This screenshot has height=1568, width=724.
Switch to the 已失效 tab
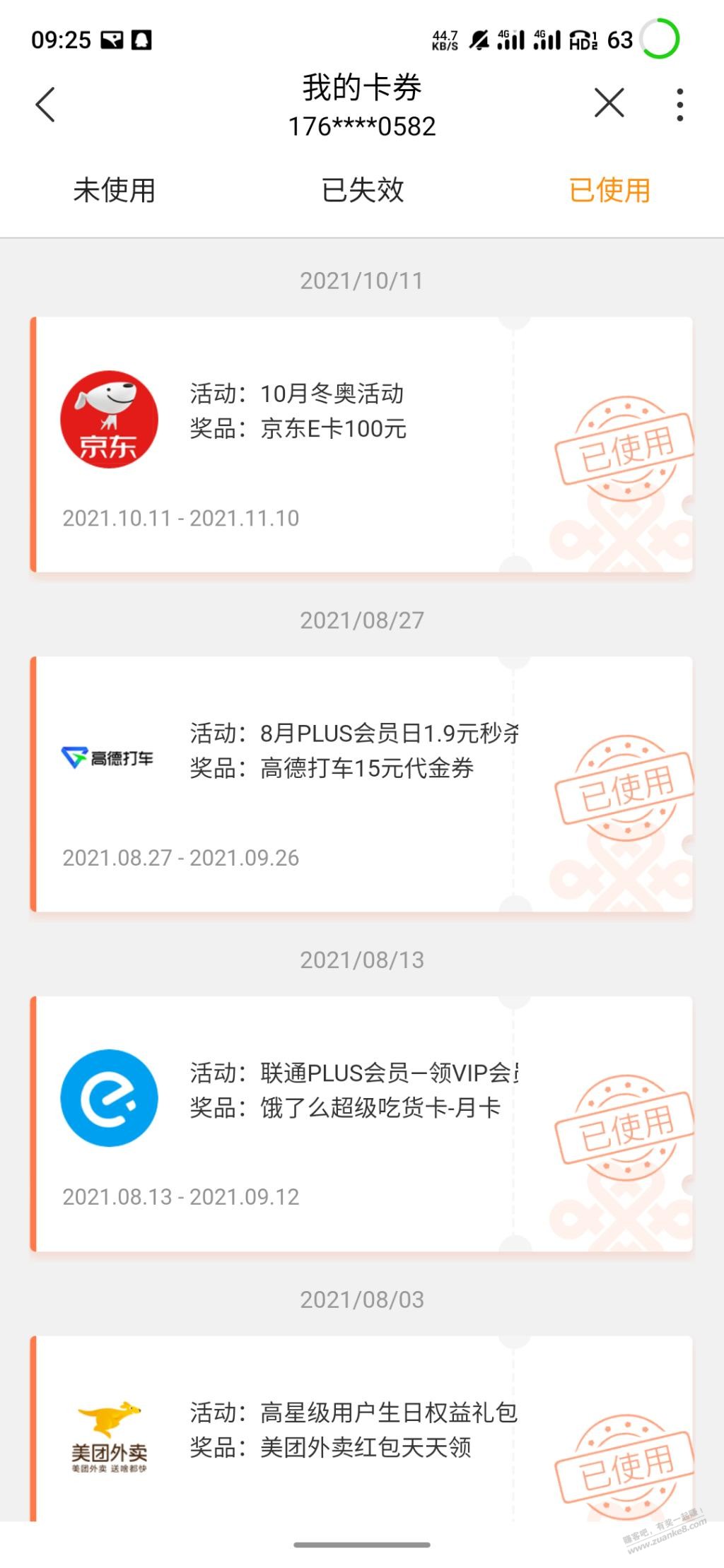pos(362,190)
